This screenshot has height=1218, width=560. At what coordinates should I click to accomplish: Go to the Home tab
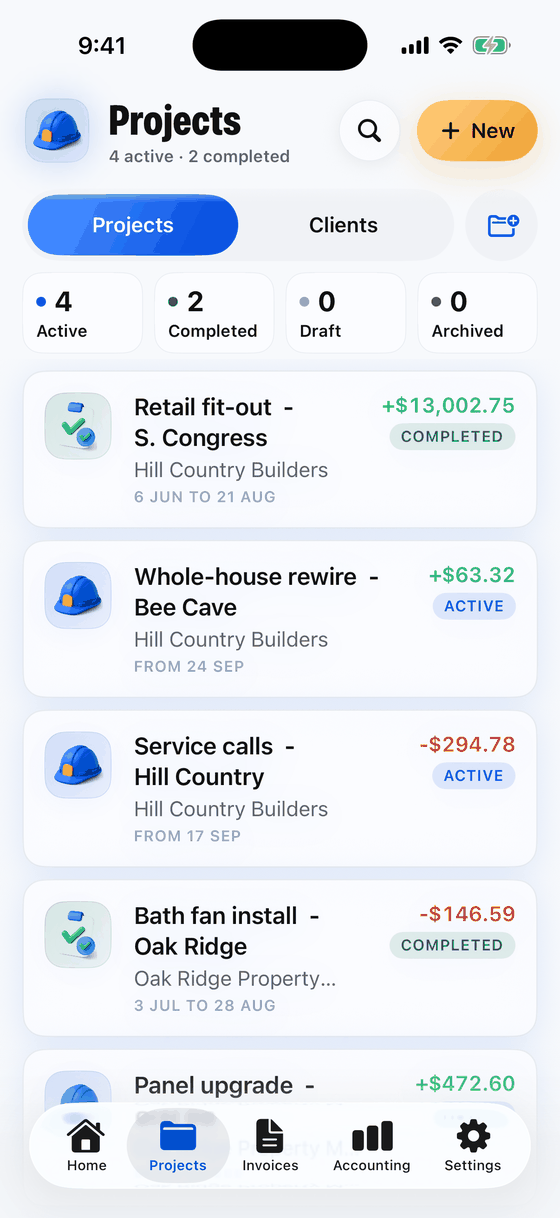coord(87,1146)
